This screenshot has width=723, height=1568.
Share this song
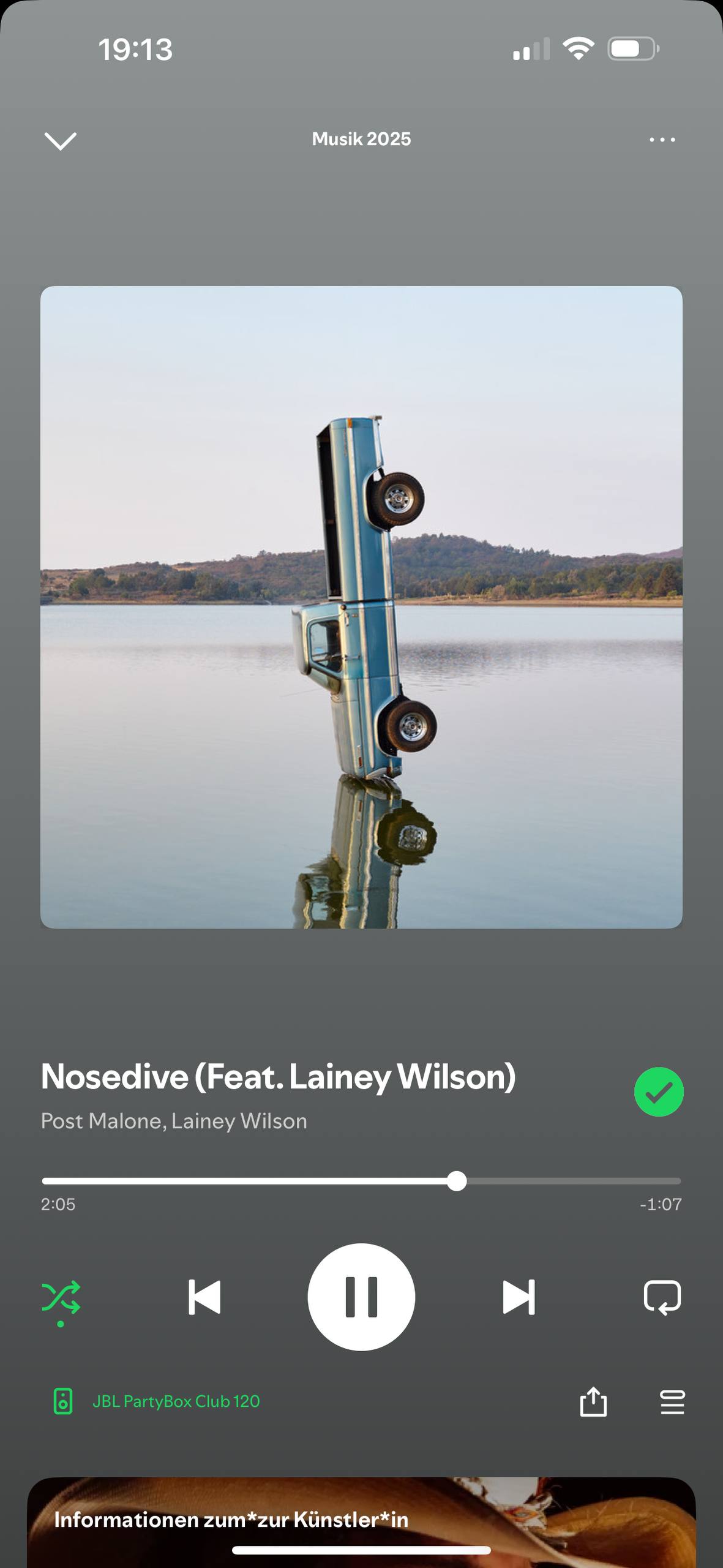pyautogui.click(x=593, y=1401)
